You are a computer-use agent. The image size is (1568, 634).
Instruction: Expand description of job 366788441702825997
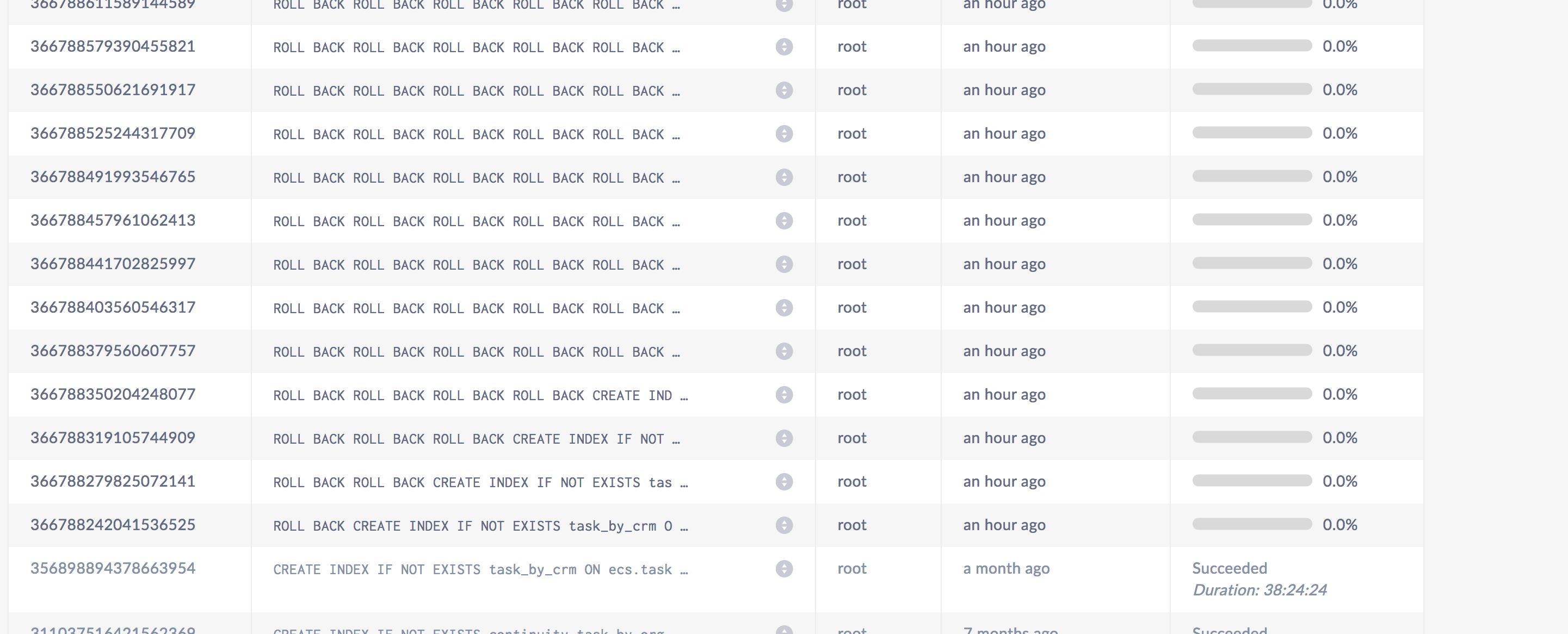[784, 264]
